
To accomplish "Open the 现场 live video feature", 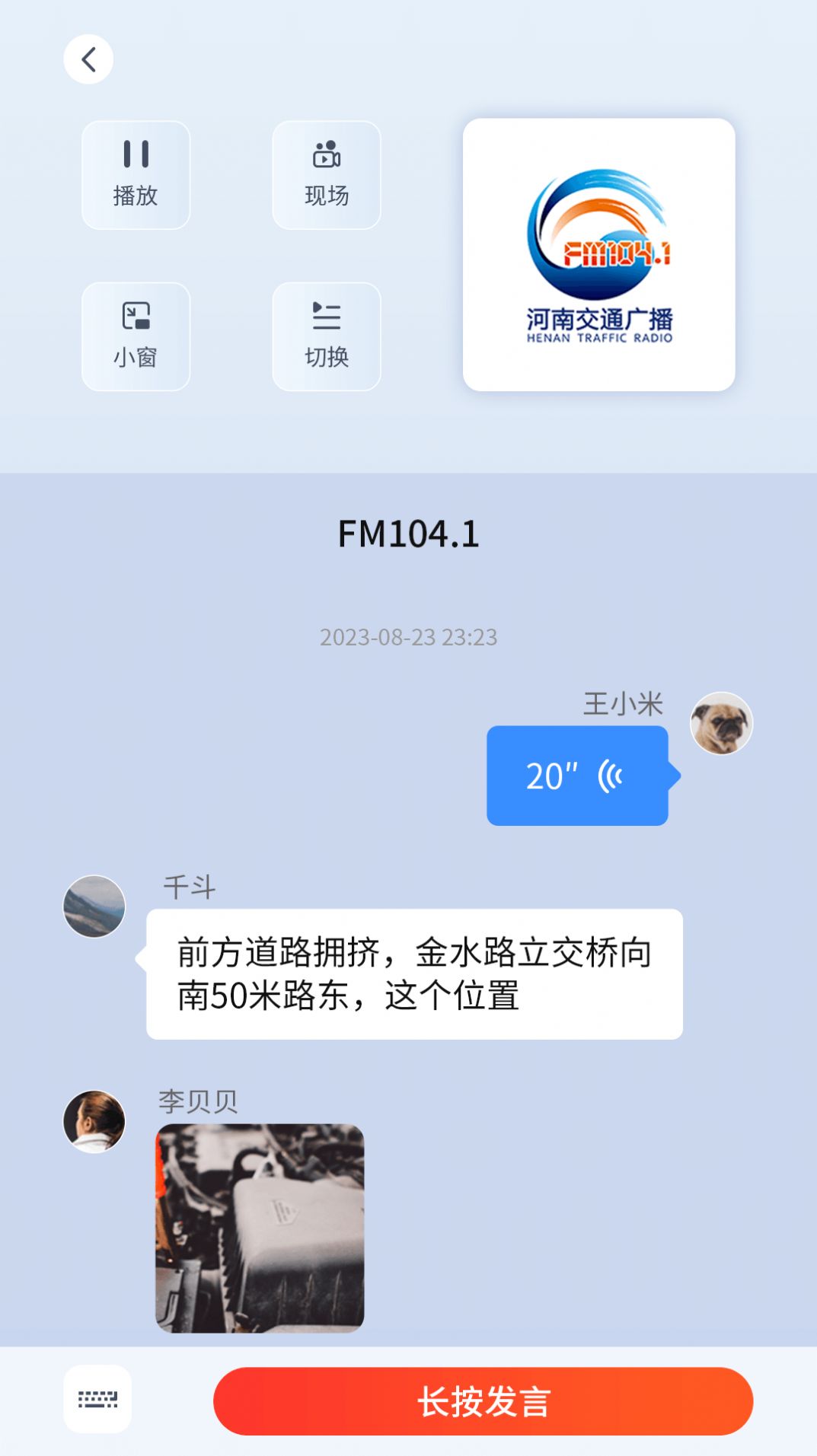I will (x=326, y=175).
